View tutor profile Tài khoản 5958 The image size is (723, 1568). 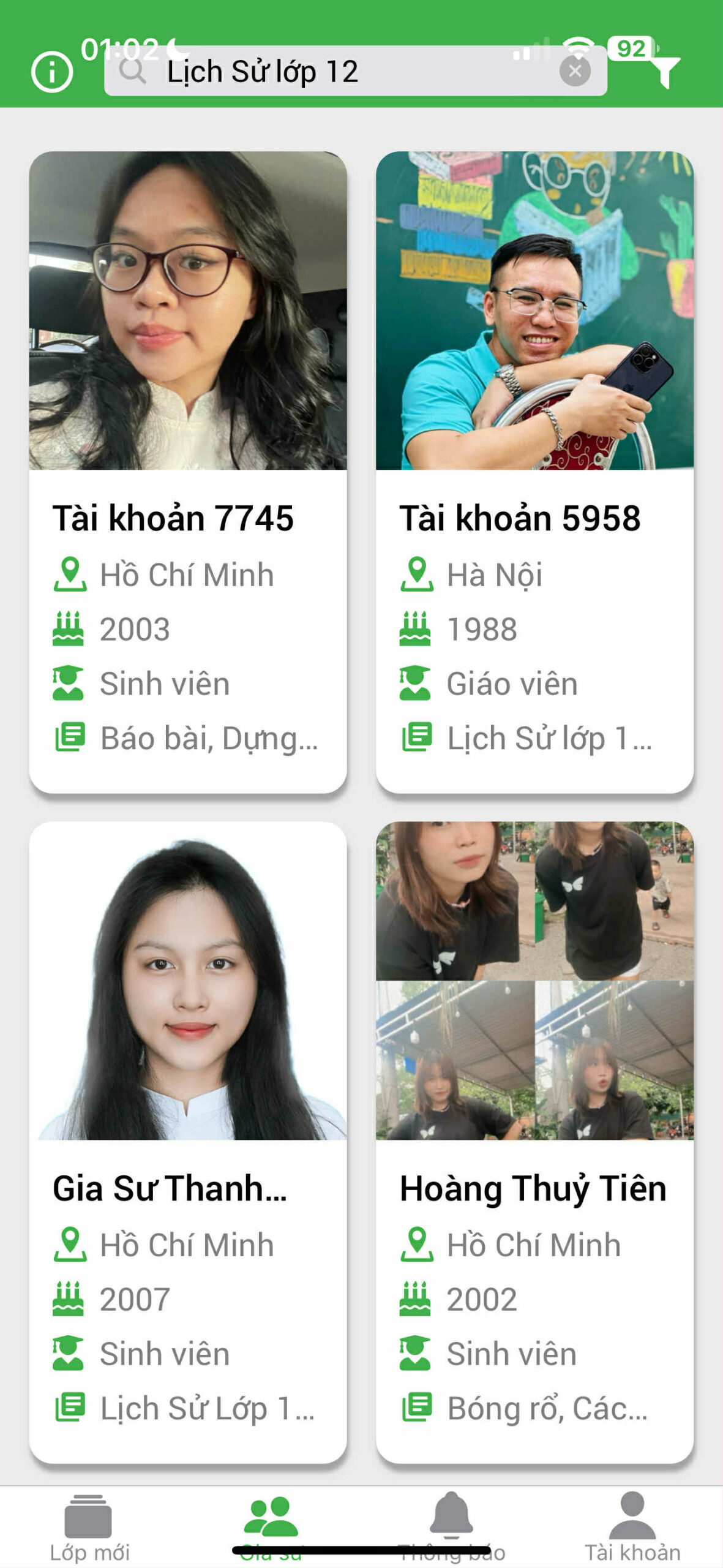click(534, 472)
